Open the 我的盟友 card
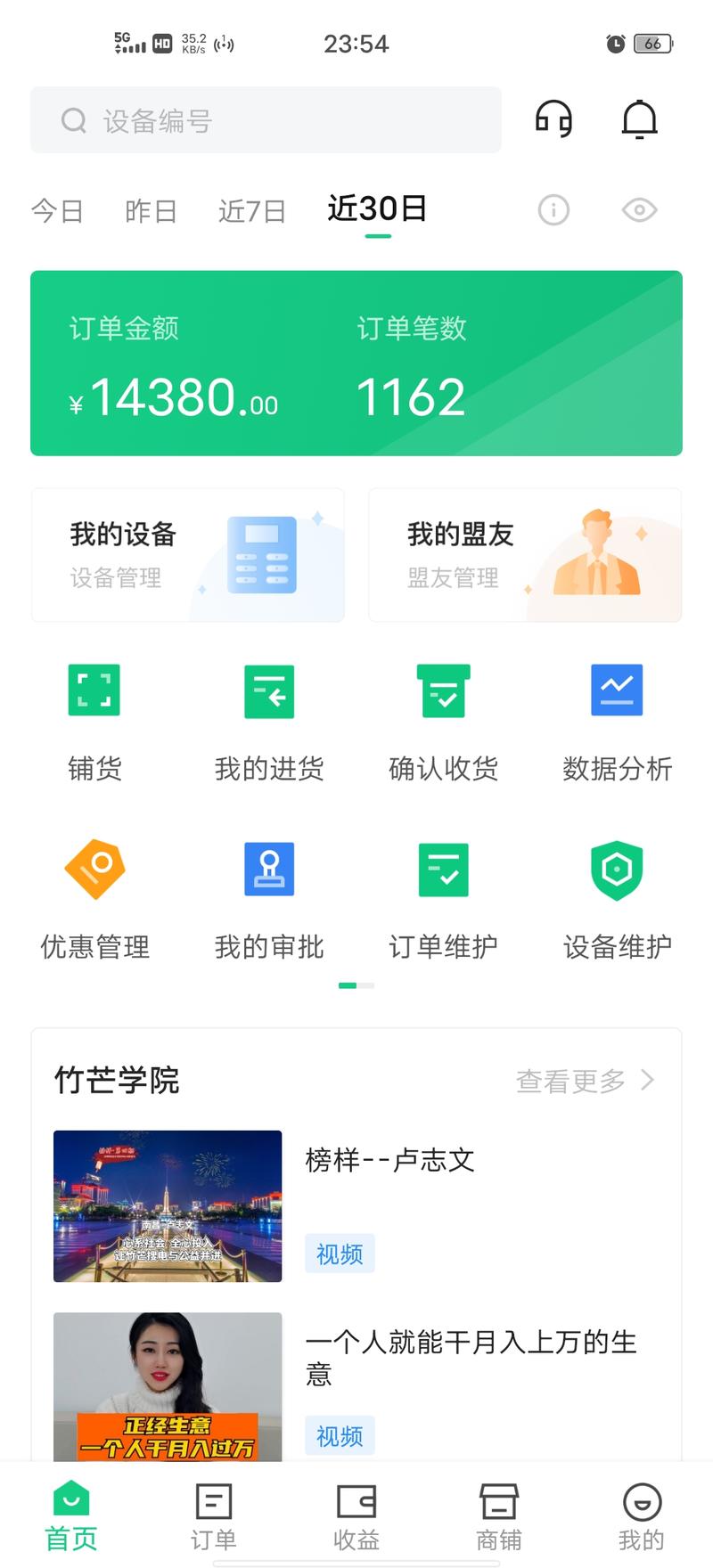The height and width of the screenshot is (1568, 713). pos(525,554)
